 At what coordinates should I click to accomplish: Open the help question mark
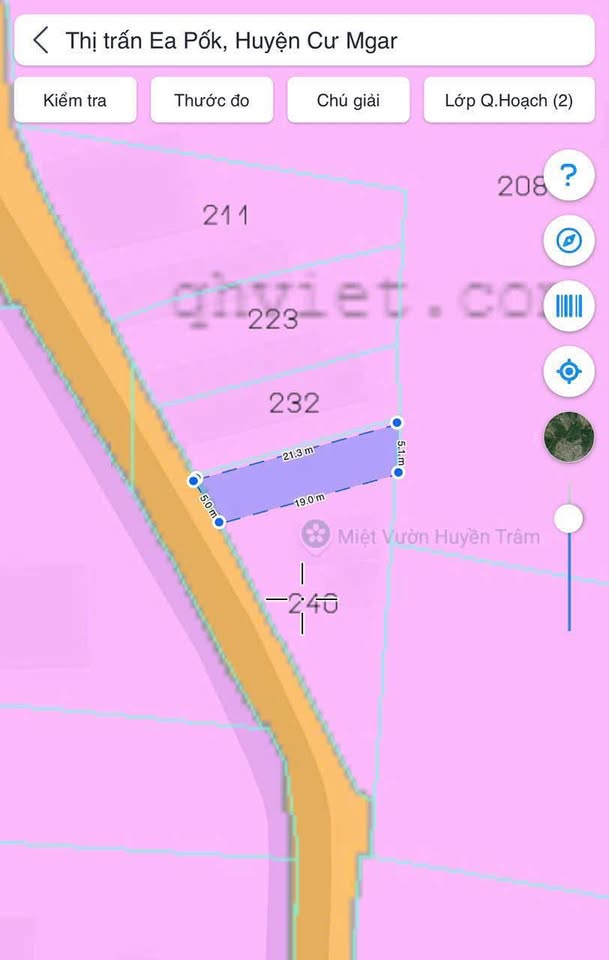pyautogui.click(x=569, y=177)
